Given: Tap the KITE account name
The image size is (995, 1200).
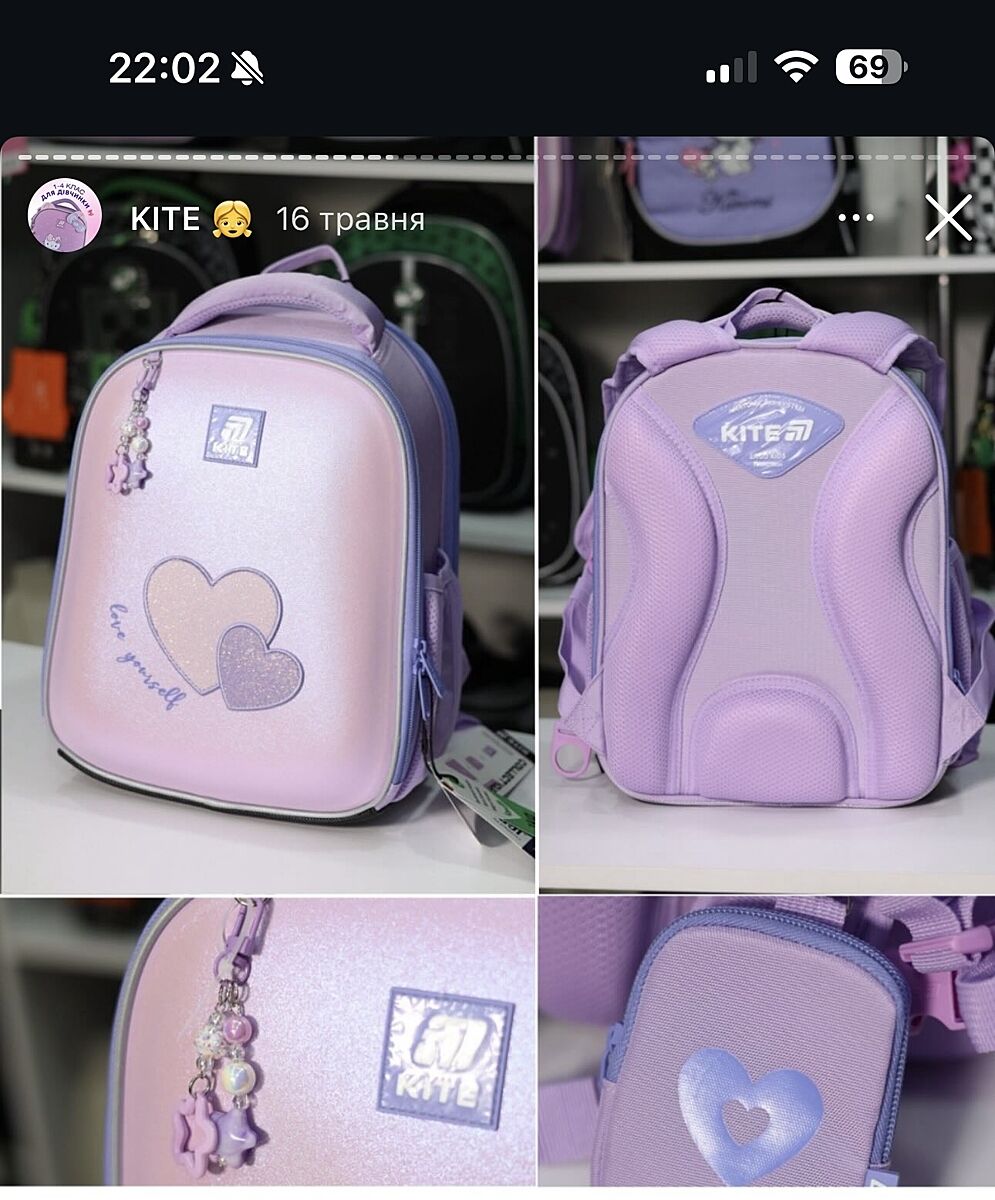Looking at the screenshot, I should [166, 219].
